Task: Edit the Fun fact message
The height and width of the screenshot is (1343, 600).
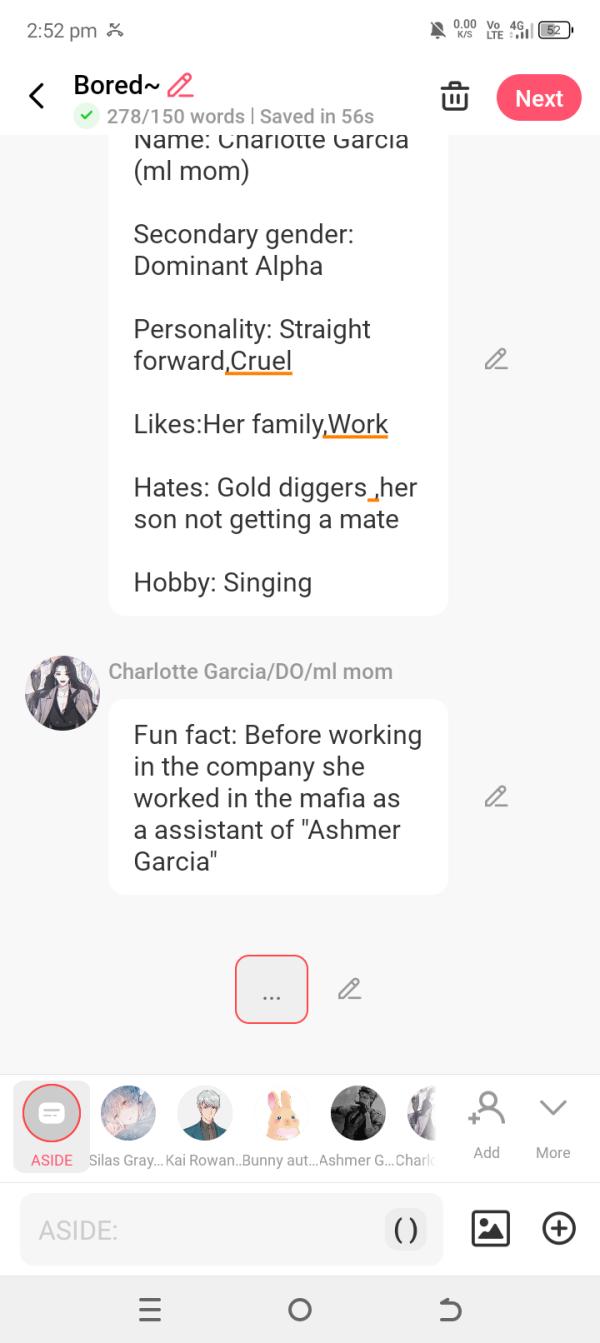Action: (x=496, y=797)
